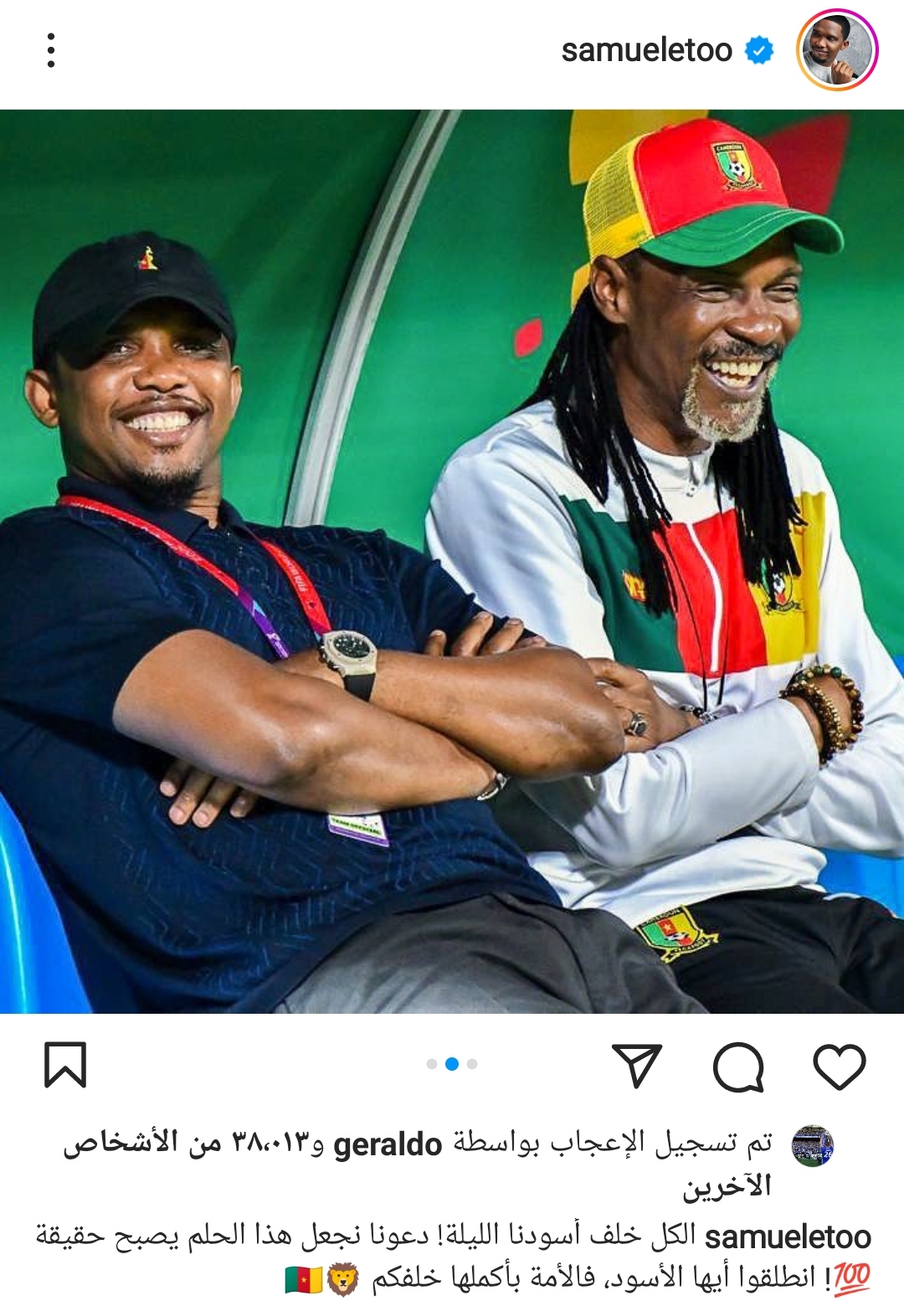Open the comments on this post
The image size is (904, 1316).
738,1067
